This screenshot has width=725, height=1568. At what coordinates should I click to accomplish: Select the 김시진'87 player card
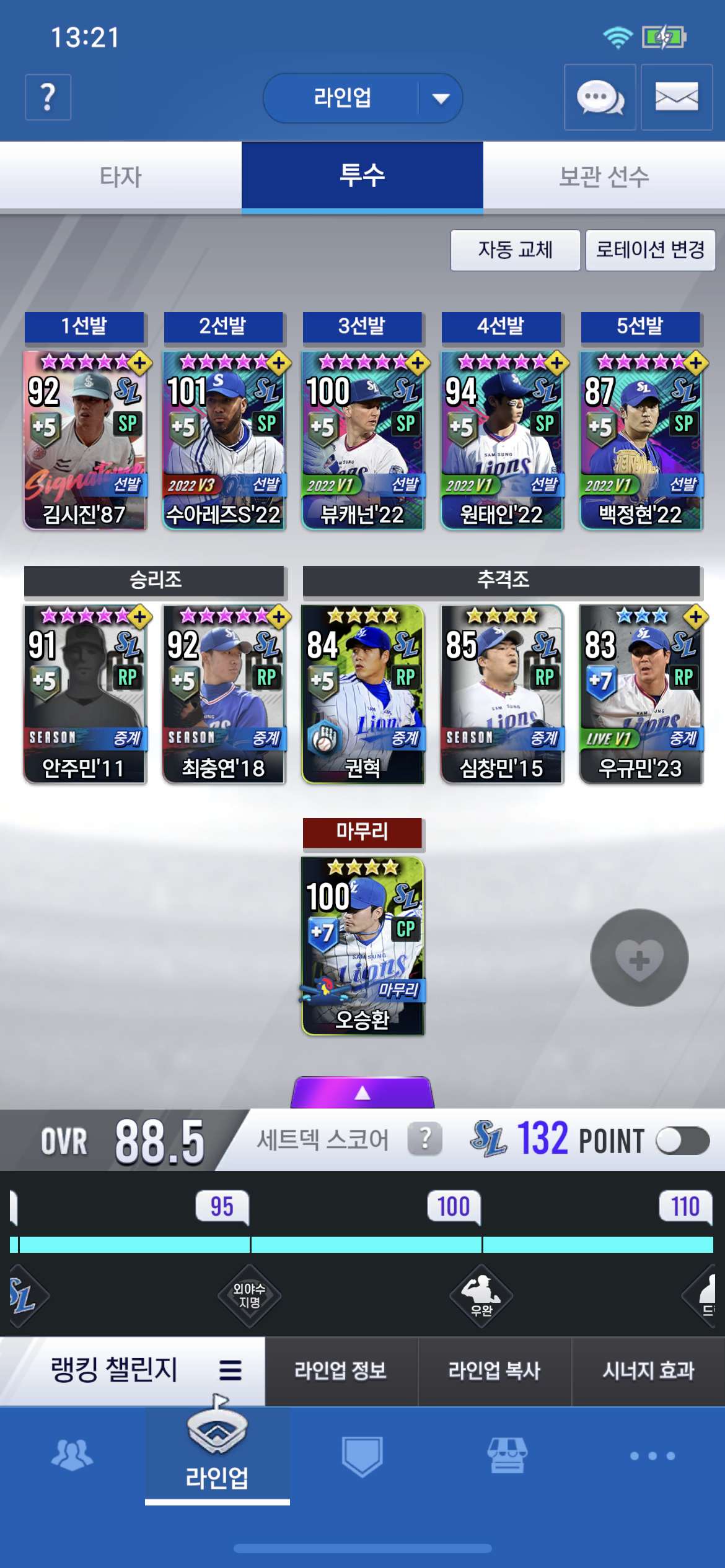point(85,440)
